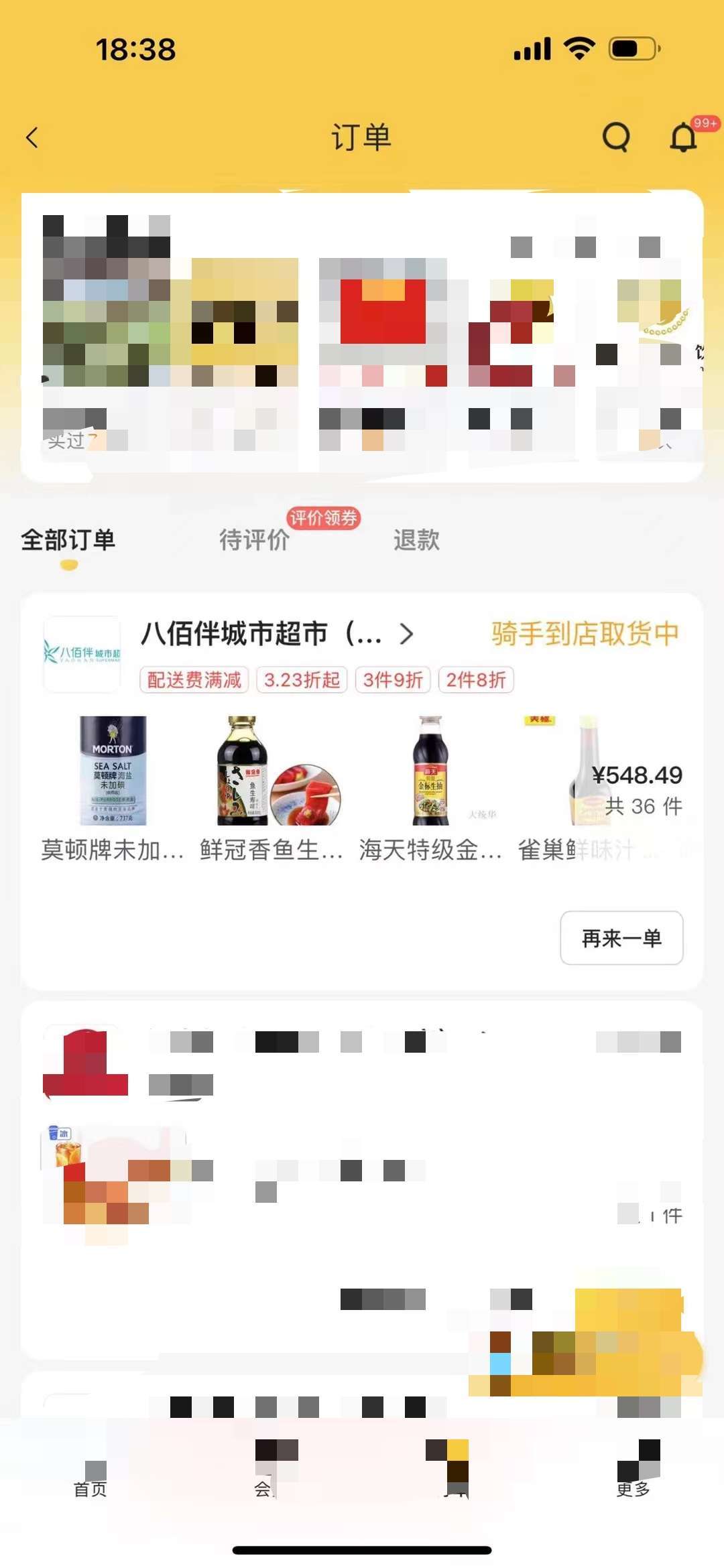Open the Morton sea salt product image
The image size is (724, 1568).
click(113, 771)
